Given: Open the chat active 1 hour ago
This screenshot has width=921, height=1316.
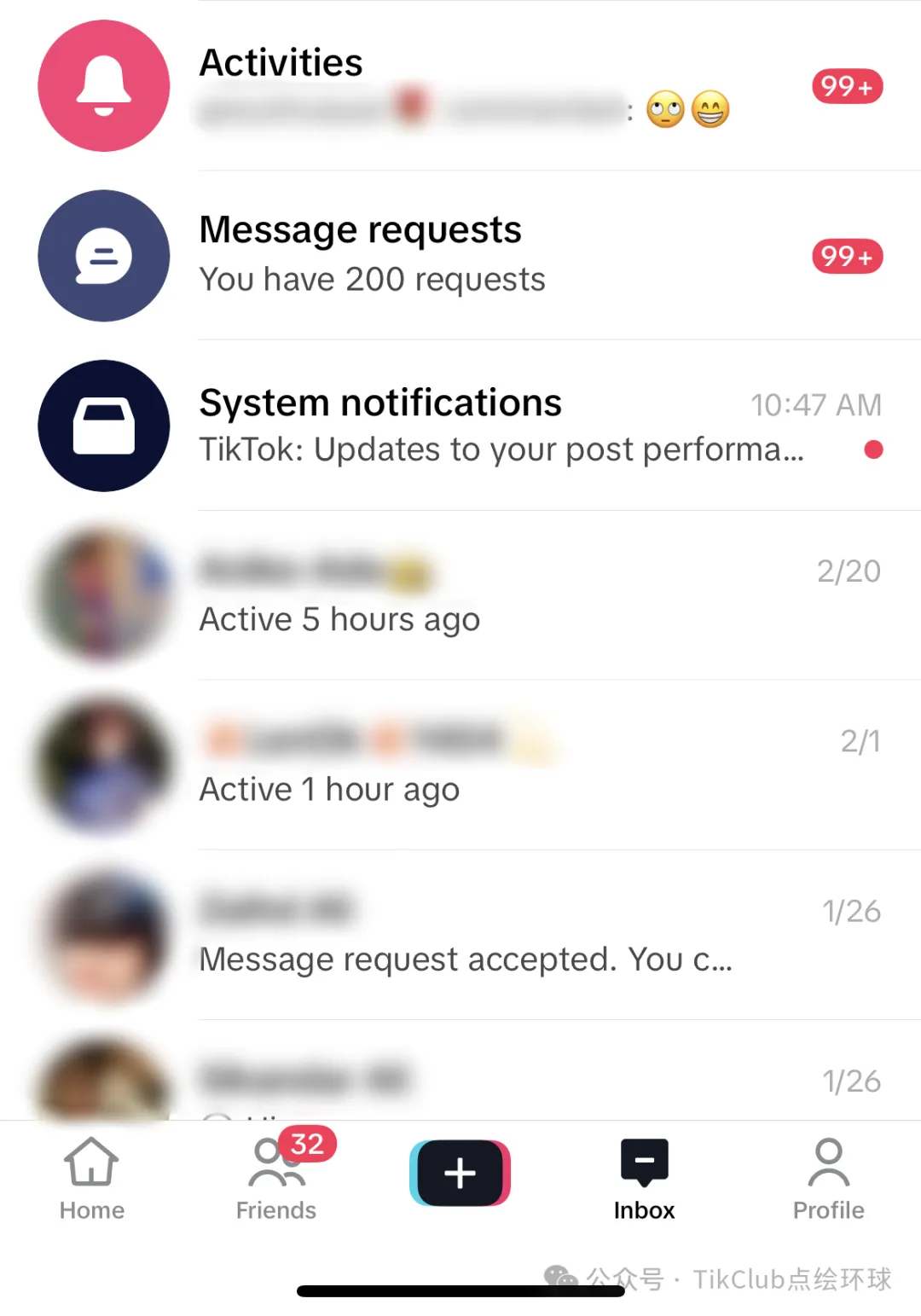Looking at the screenshot, I should pyautogui.click(x=460, y=765).
